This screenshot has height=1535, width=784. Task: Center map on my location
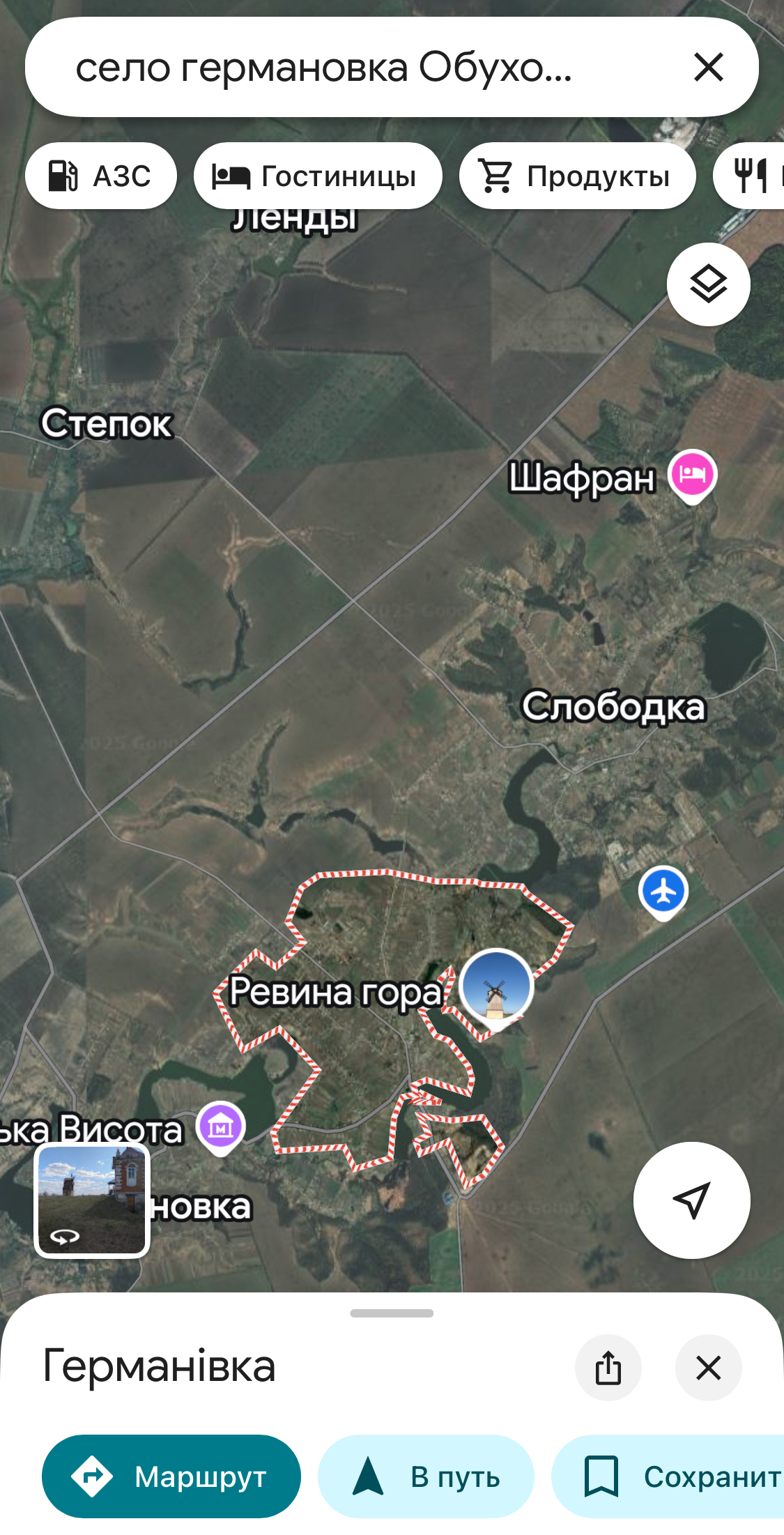point(692,1200)
